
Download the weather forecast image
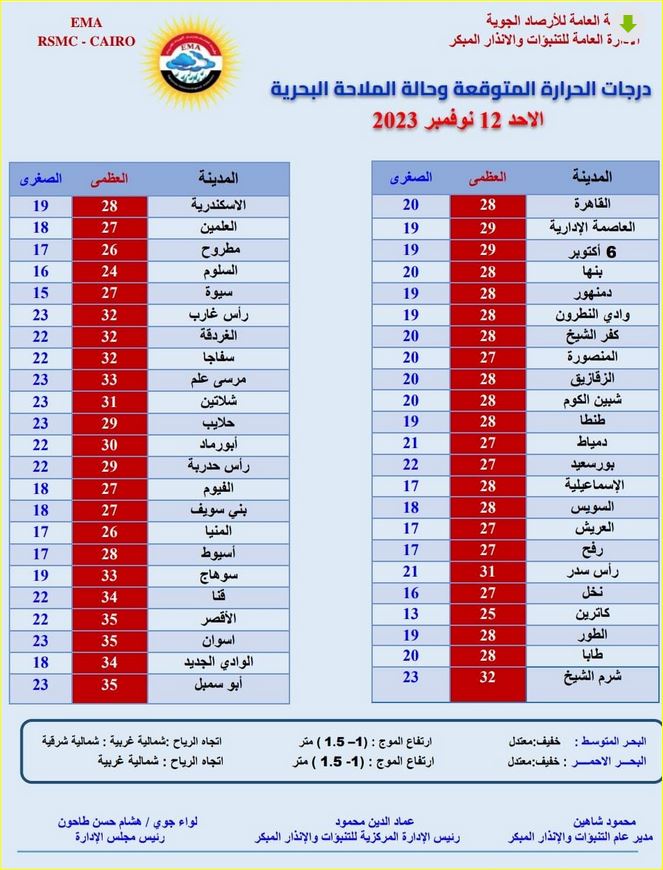(629, 23)
